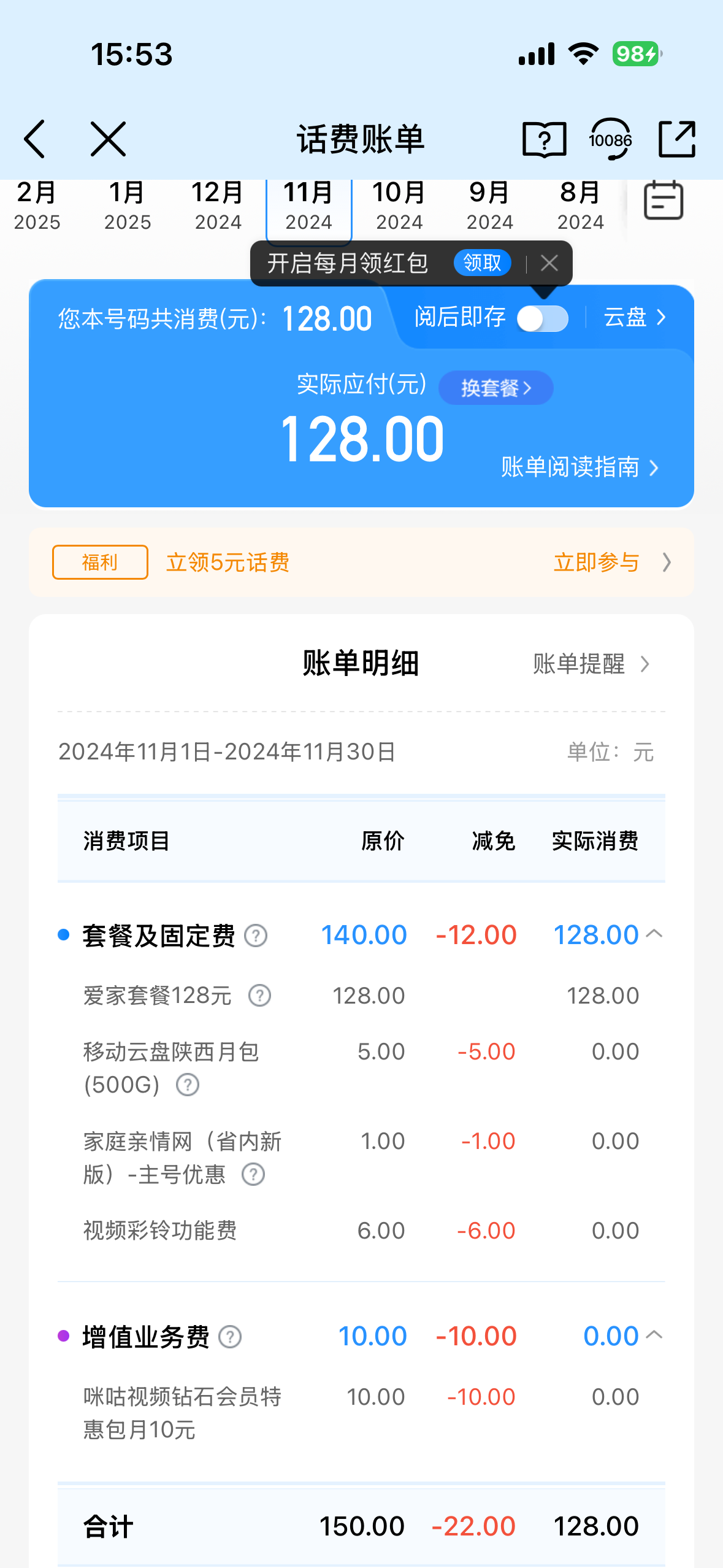Open 账单阅读指南
This screenshot has height=1568, width=723.
pos(580,467)
